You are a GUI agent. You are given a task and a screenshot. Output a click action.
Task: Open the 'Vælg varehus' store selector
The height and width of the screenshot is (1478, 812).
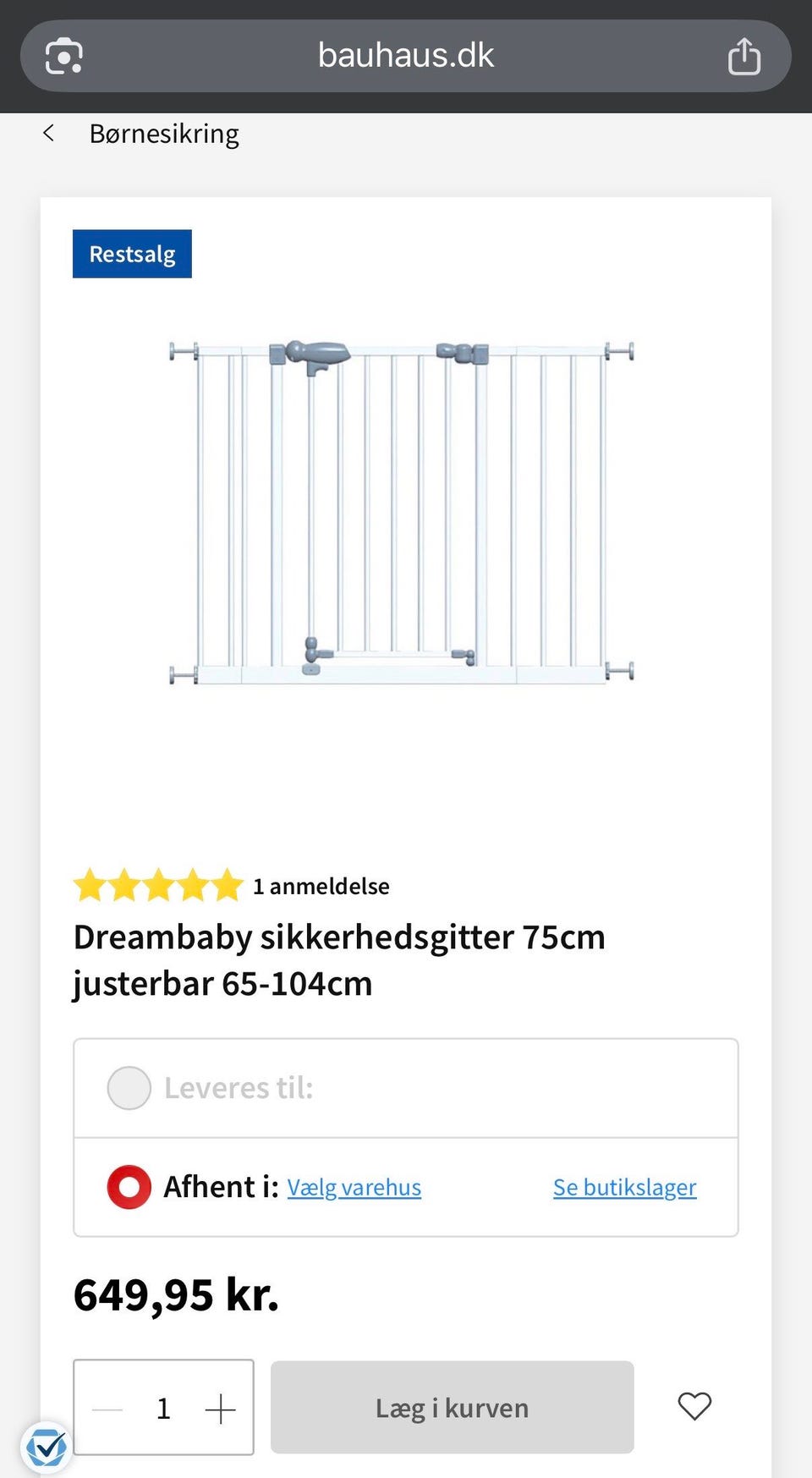354,1188
